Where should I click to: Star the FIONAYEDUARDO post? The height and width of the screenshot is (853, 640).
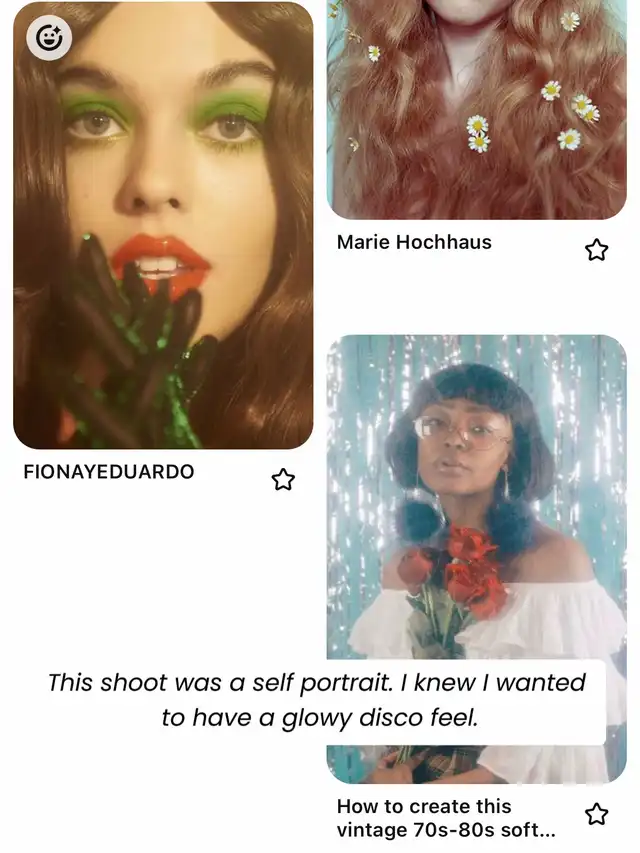pyautogui.click(x=284, y=480)
